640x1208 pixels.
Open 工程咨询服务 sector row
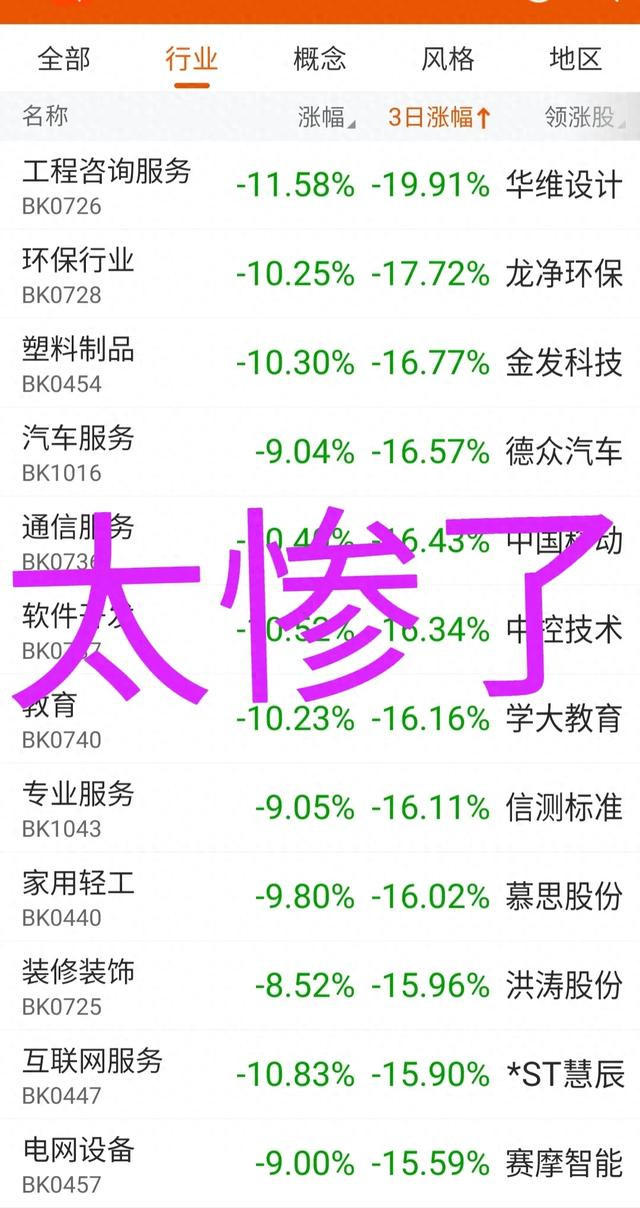(x=320, y=186)
